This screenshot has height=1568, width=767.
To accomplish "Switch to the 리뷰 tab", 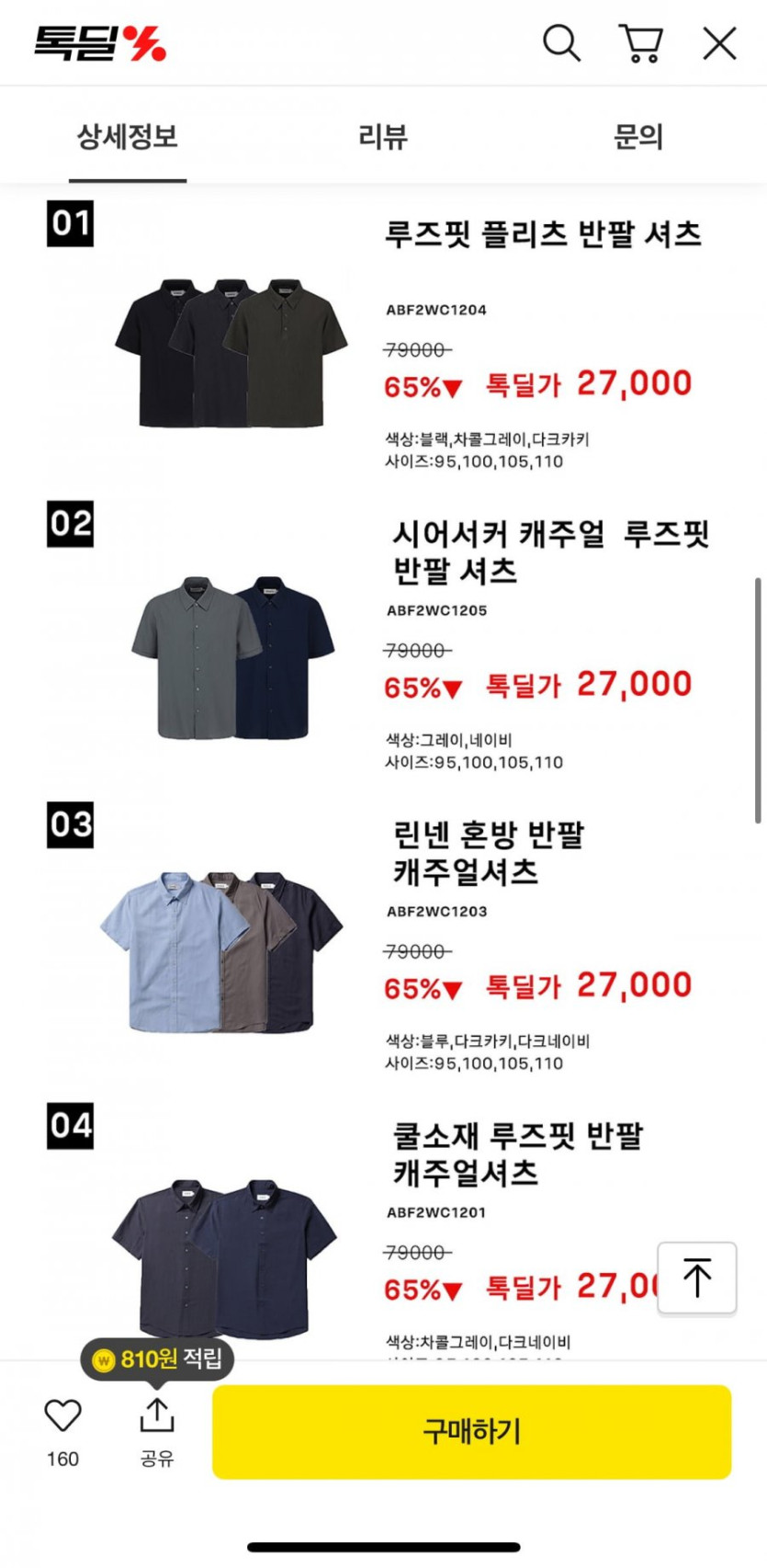I will [x=383, y=138].
